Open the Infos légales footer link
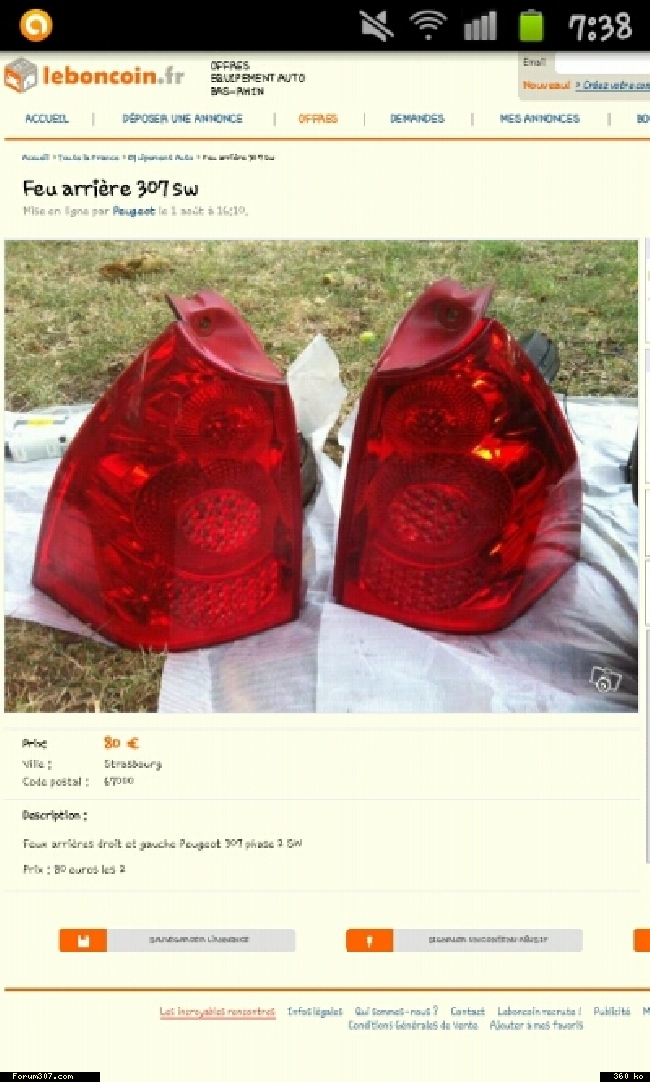This screenshot has height=1082, width=650. [315, 1012]
